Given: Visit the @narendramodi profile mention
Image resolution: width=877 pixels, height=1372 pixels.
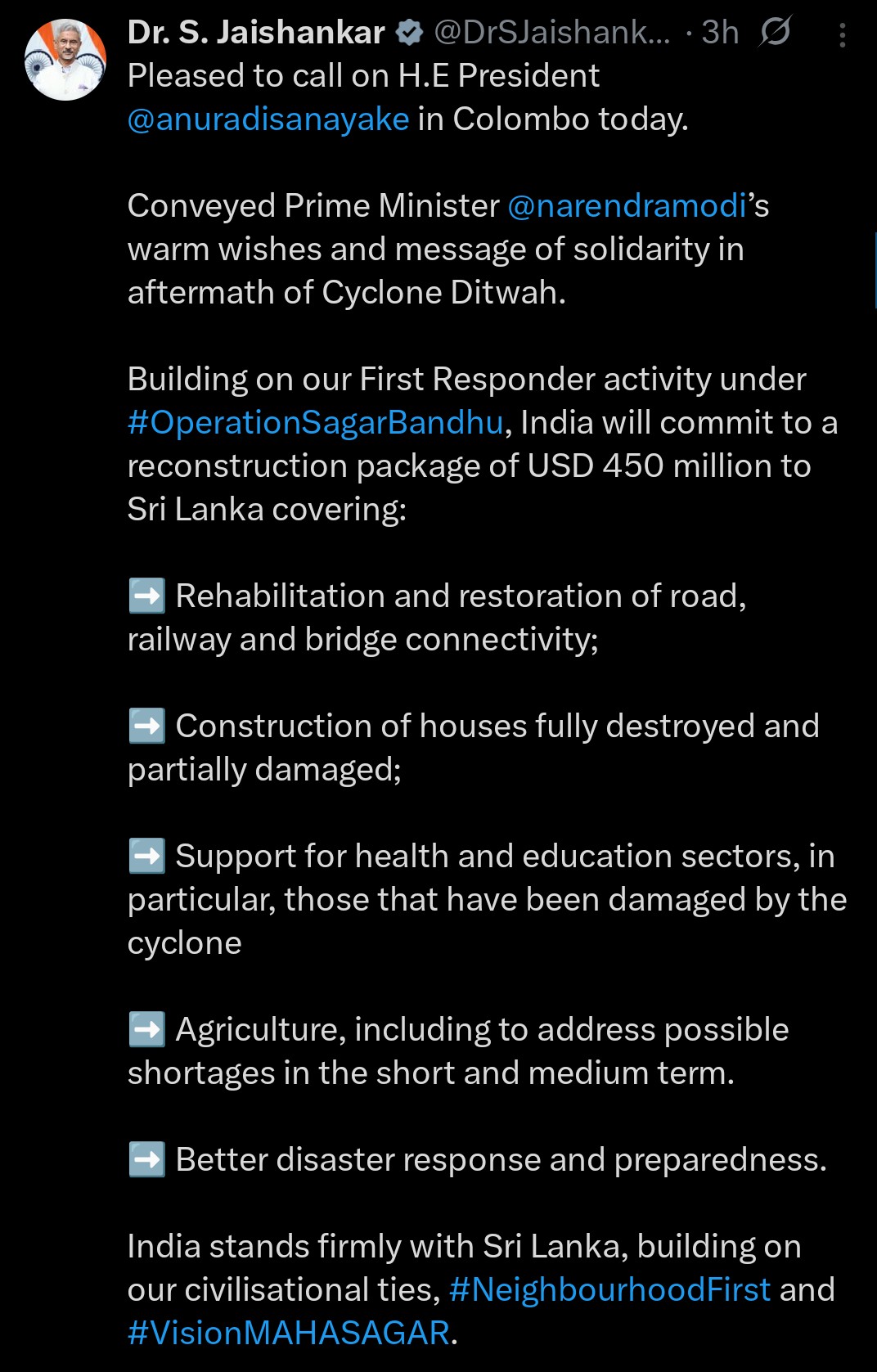Looking at the screenshot, I should point(627,206).
